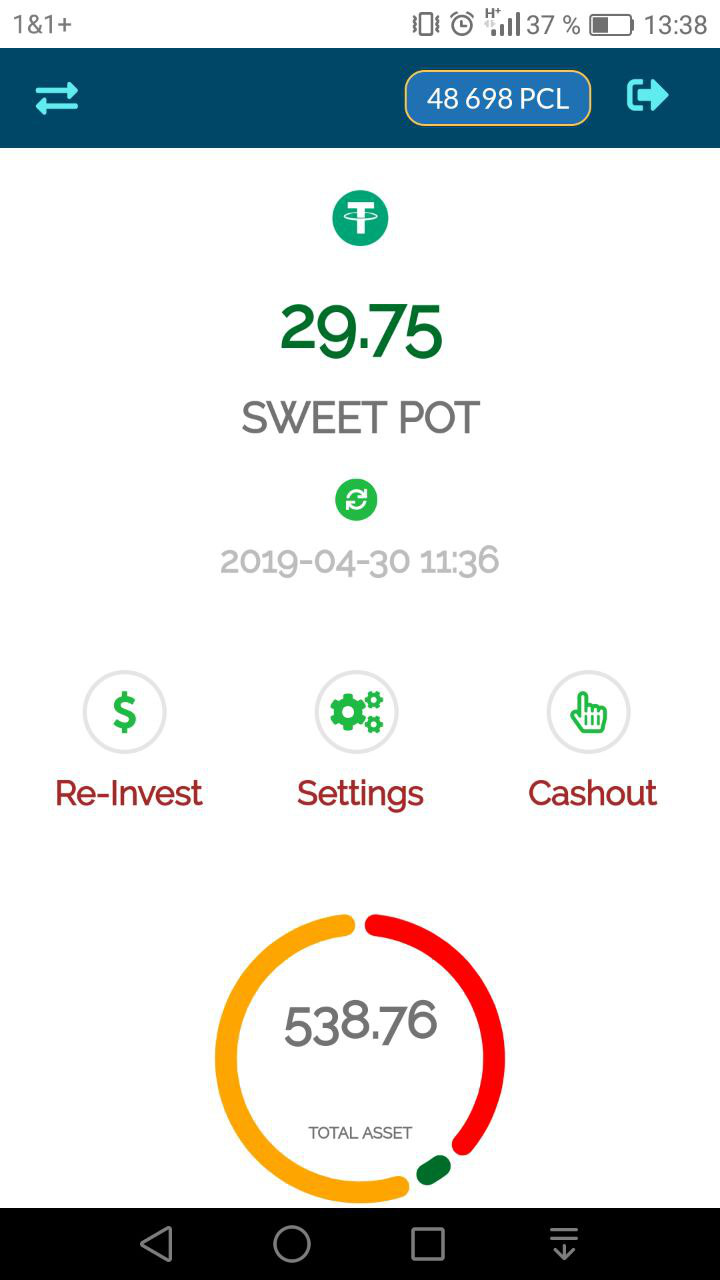Image resolution: width=720 pixels, height=1280 pixels.
Task: Go to the home screen
Action: pos(292,1244)
